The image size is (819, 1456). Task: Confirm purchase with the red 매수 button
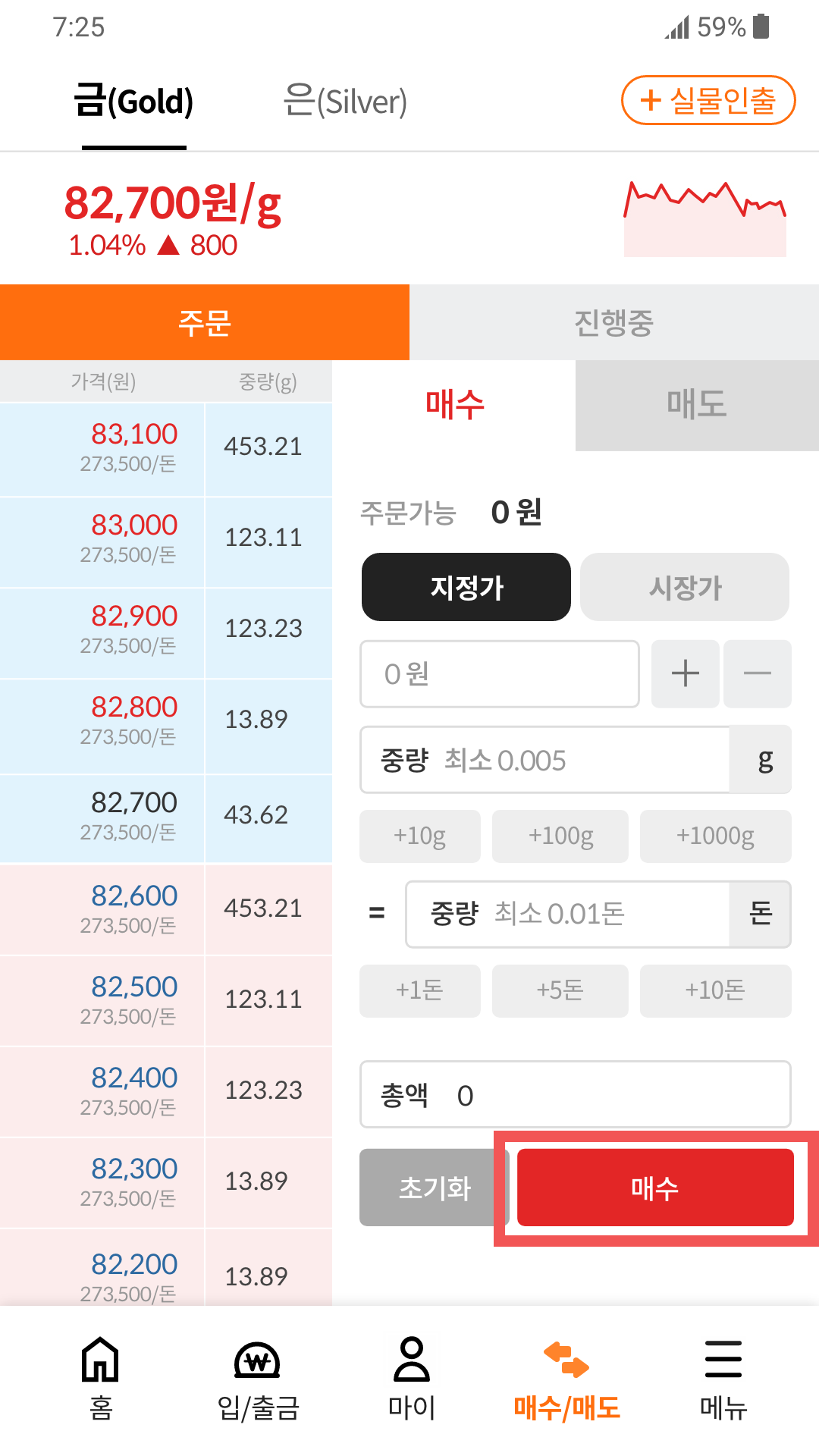pyautogui.click(x=655, y=1188)
